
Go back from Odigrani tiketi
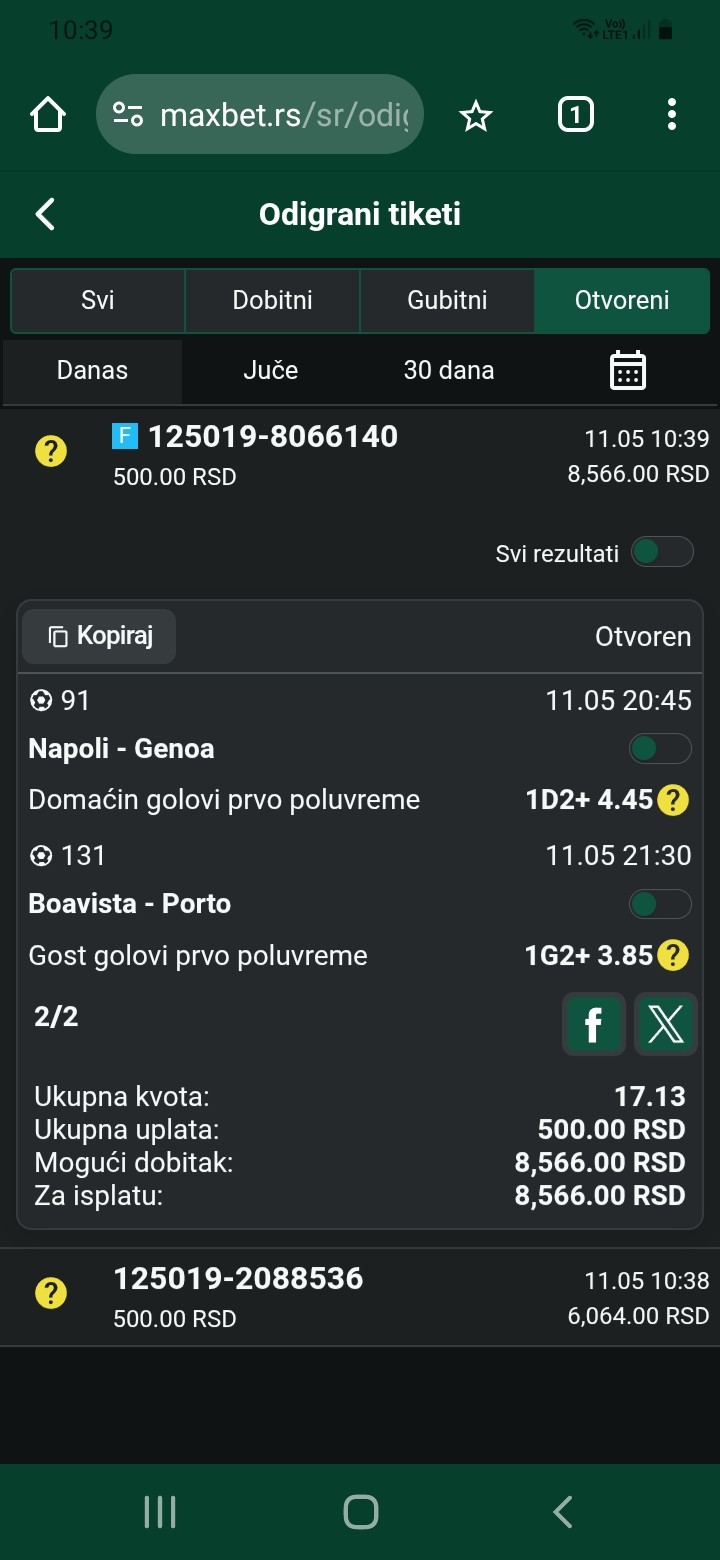tap(45, 214)
